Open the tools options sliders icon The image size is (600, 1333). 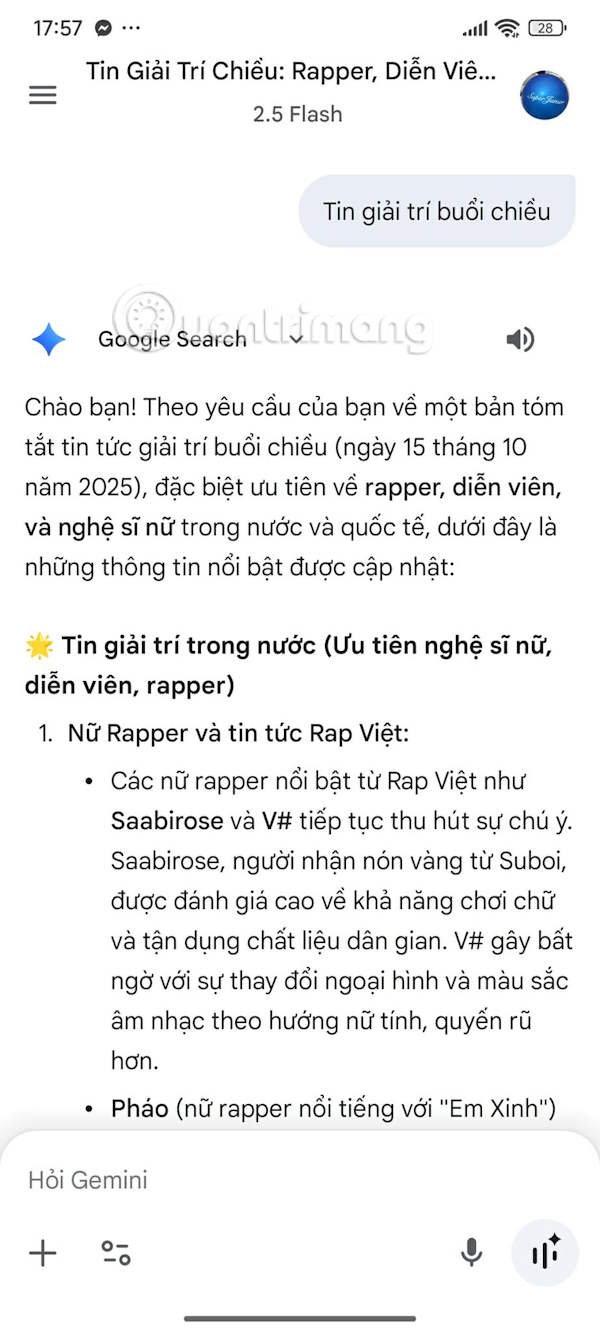(116, 1252)
